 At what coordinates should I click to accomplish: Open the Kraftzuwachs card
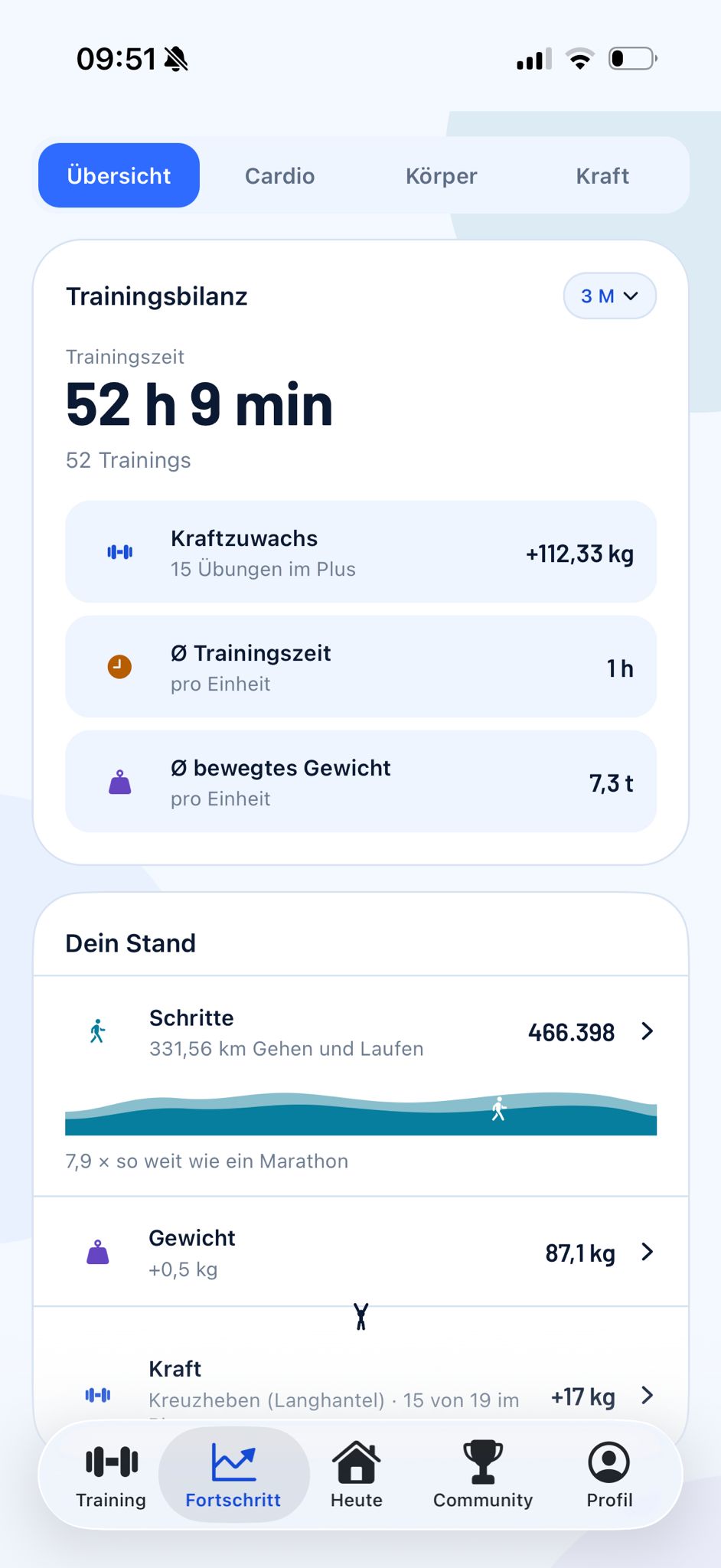point(360,552)
